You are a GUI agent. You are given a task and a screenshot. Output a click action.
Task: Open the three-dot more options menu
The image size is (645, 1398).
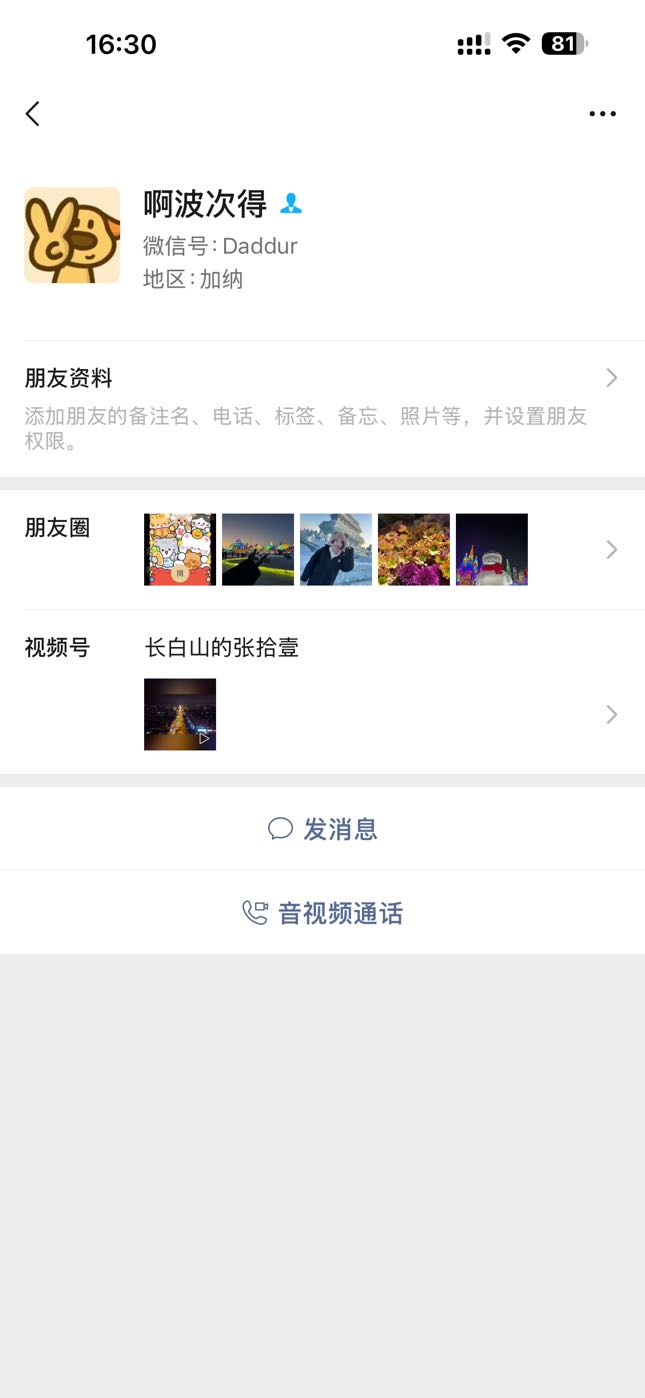[x=602, y=114]
